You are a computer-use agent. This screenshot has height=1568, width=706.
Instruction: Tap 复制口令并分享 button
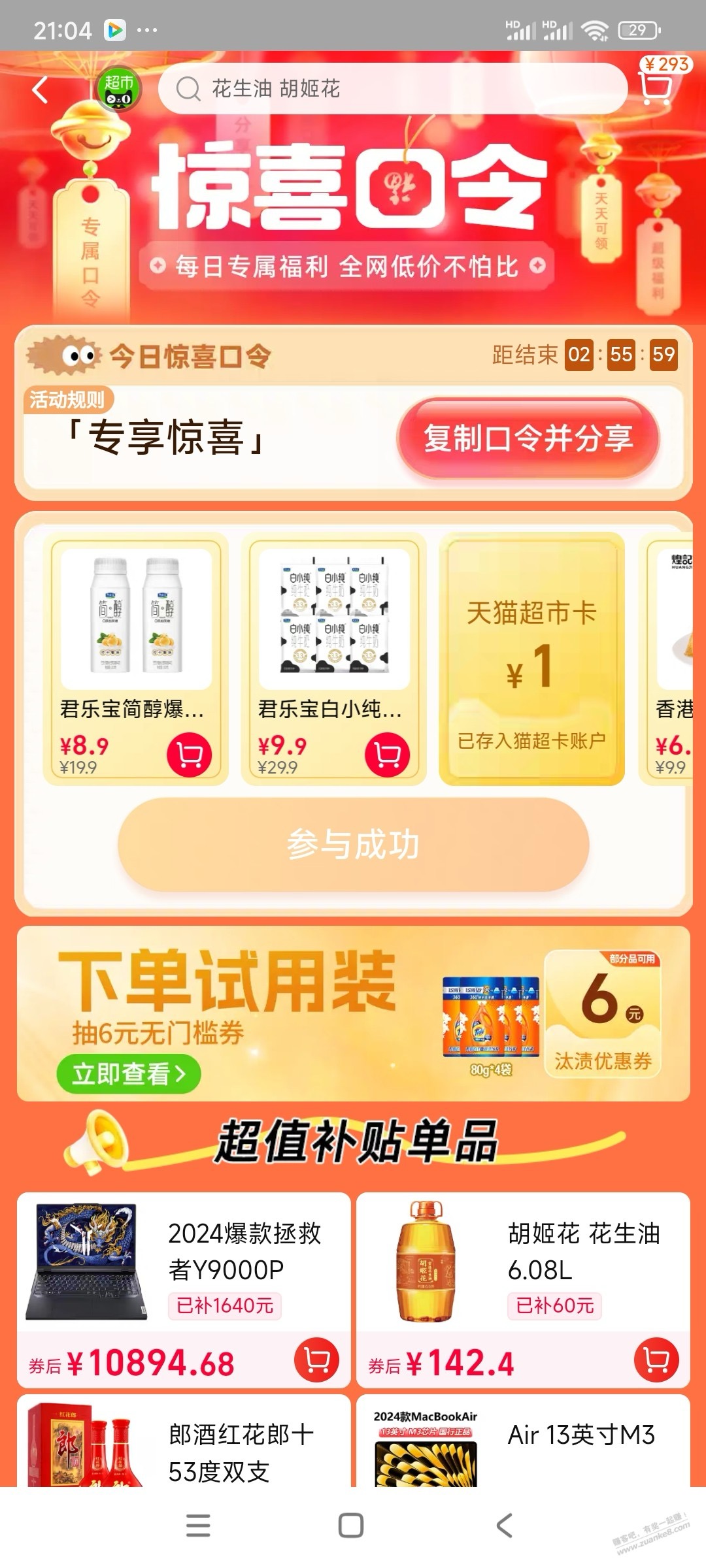pyautogui.click(x=528, y=438)
